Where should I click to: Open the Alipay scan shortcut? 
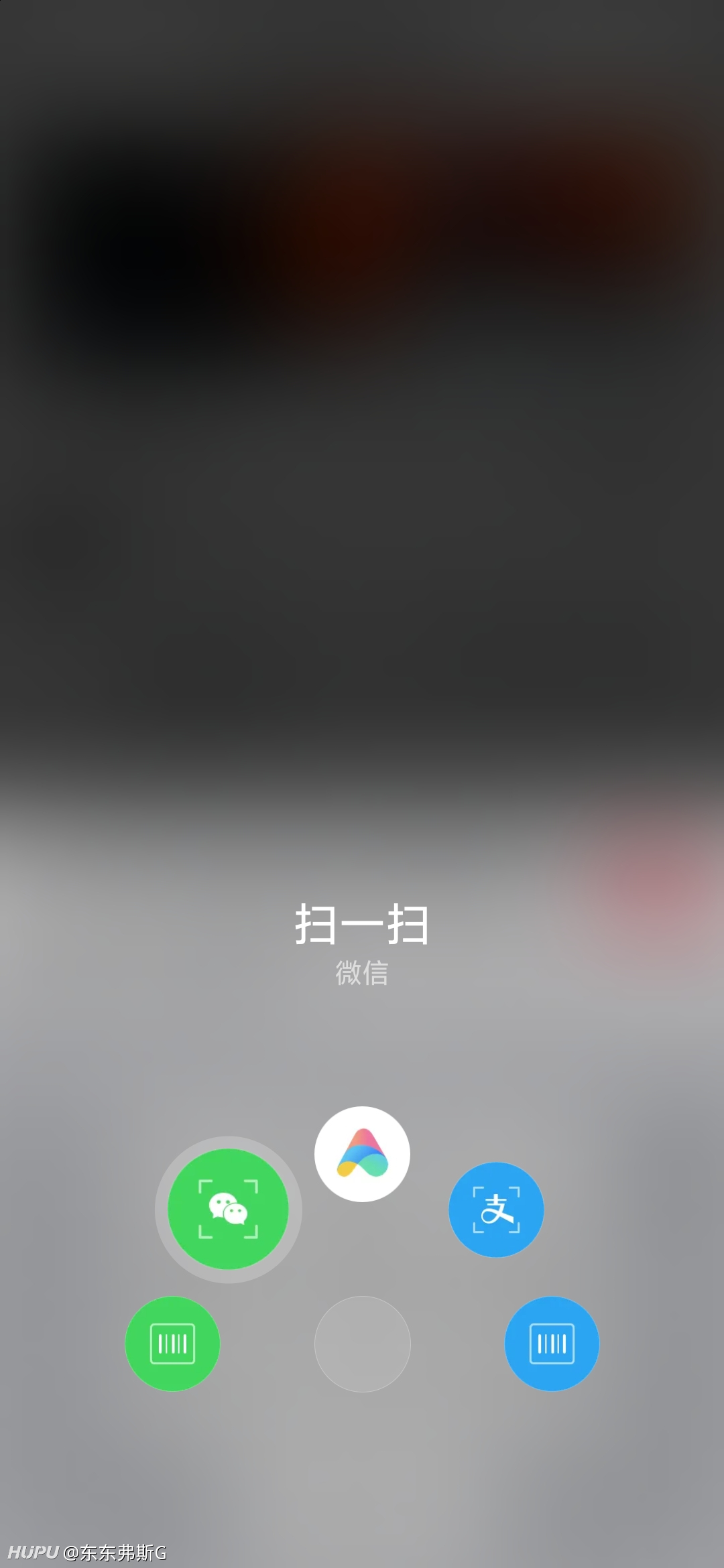pos(496,1210)
